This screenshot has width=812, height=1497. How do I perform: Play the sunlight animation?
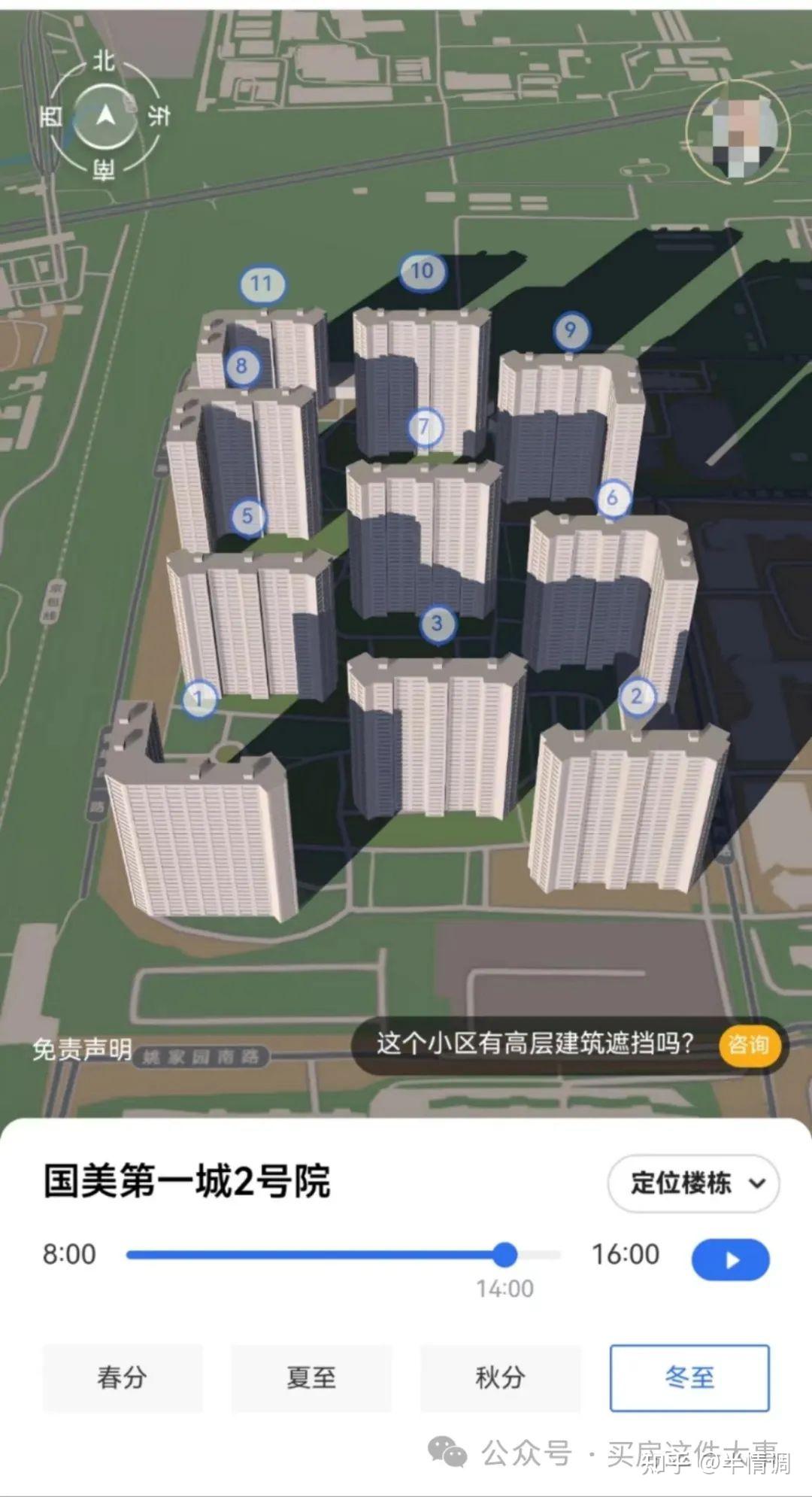coord(730,1259)
